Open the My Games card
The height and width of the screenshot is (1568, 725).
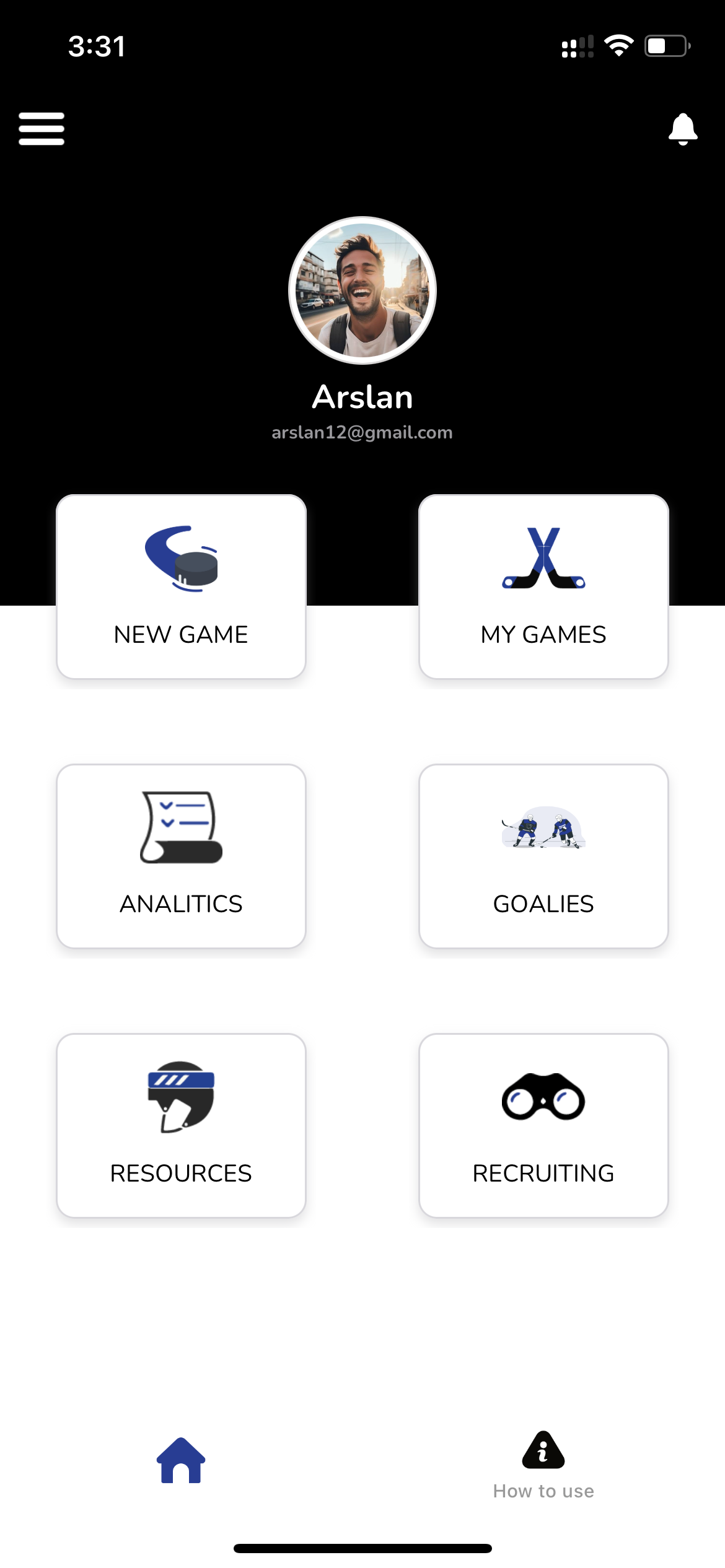(x=543, y=586)
